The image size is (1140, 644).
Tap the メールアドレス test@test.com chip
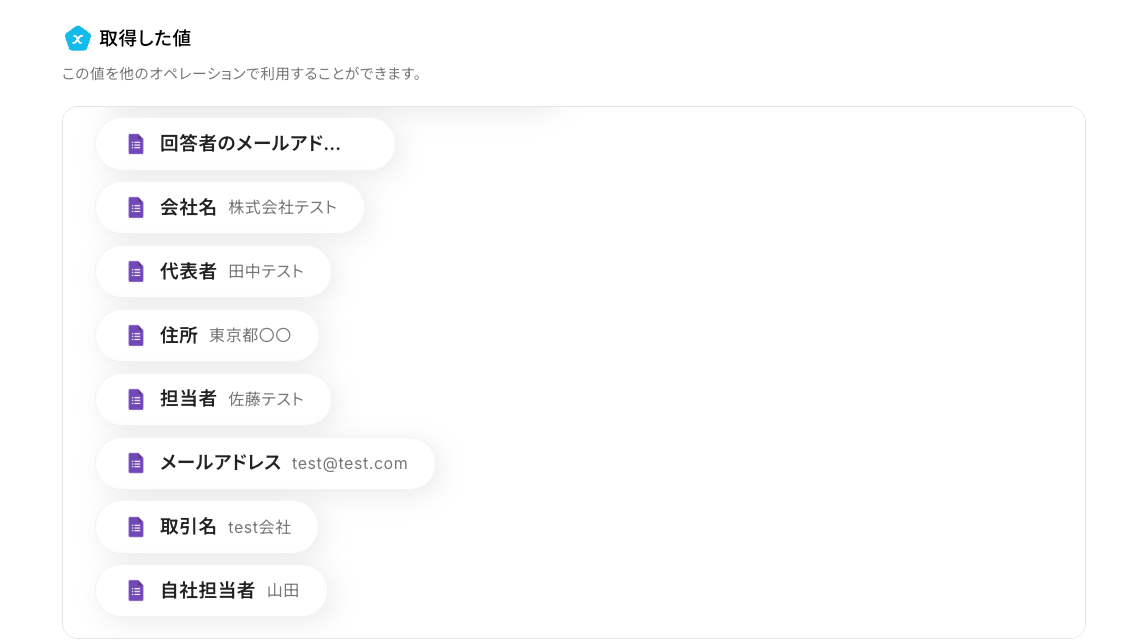265,463
